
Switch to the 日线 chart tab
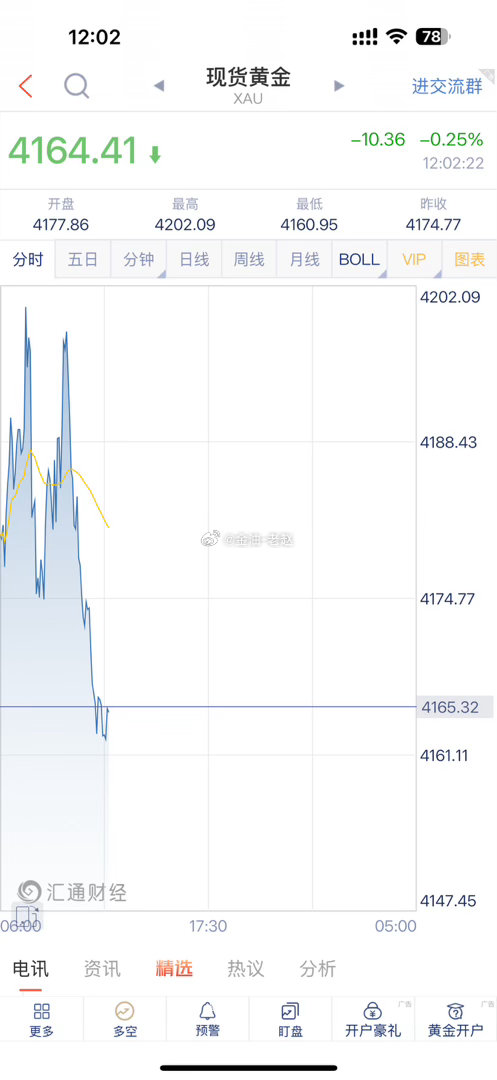[193, 259]
